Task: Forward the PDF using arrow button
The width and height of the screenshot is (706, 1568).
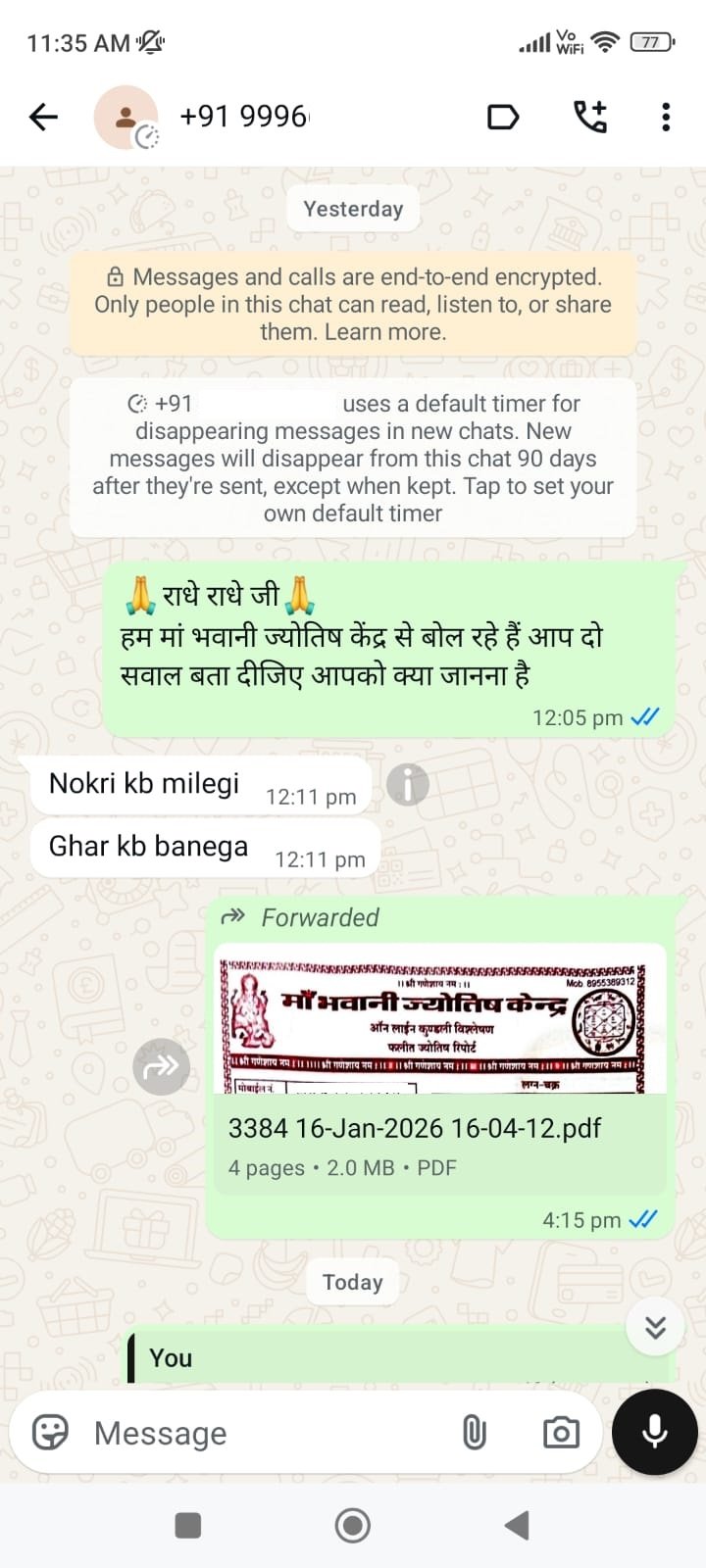Action: [x=161, y=1066]
